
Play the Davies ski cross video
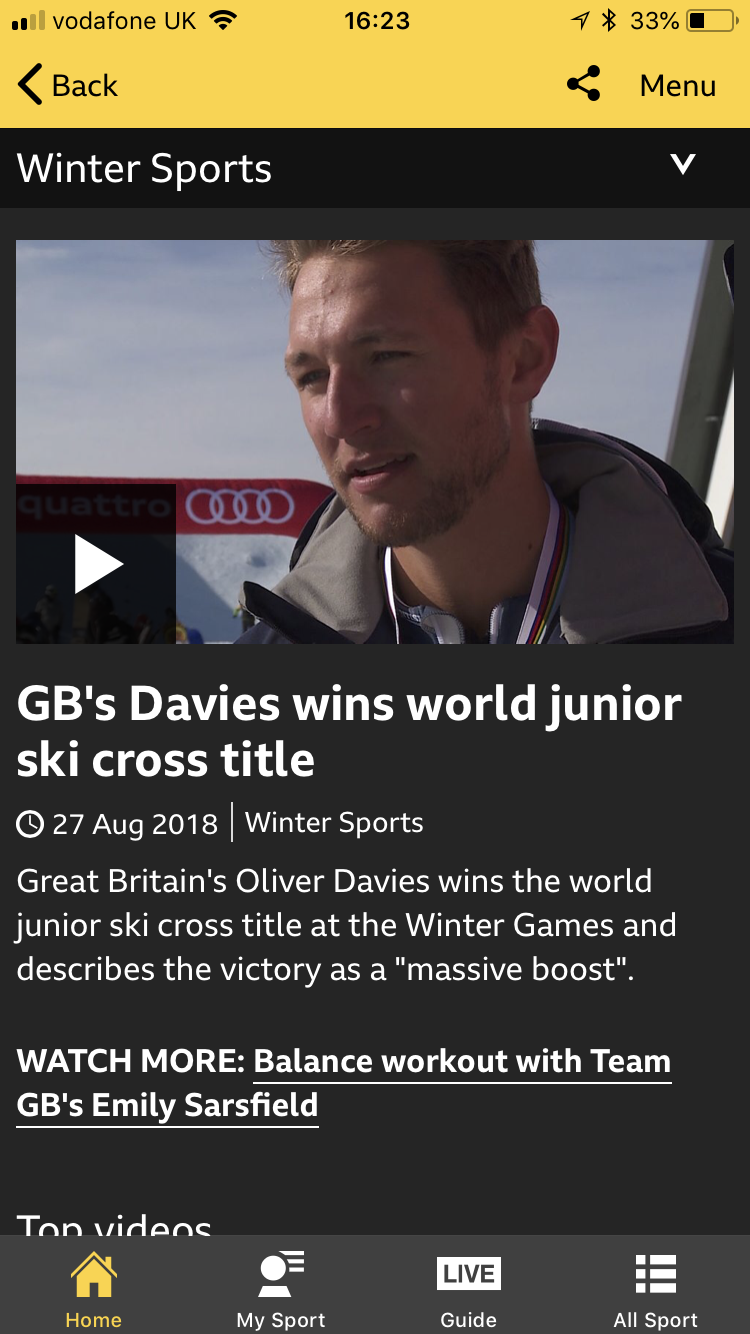[x=97, y=565]
